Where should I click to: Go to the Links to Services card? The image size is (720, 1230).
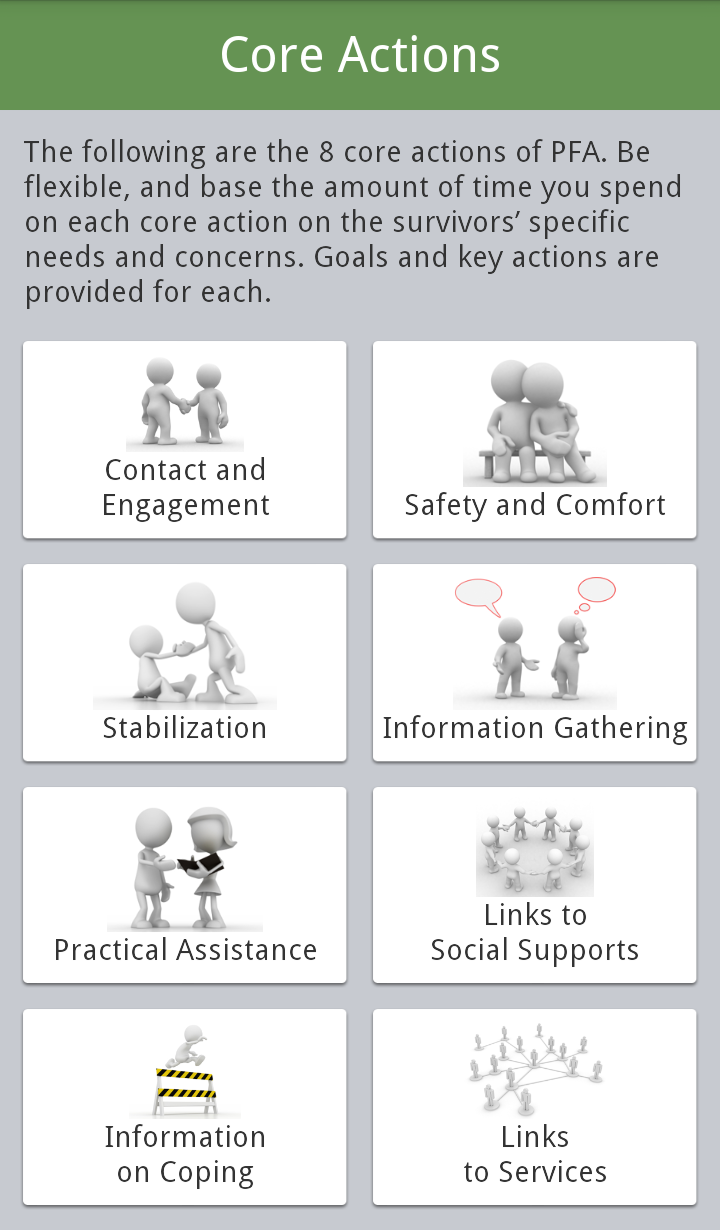tap(535, 1107)
